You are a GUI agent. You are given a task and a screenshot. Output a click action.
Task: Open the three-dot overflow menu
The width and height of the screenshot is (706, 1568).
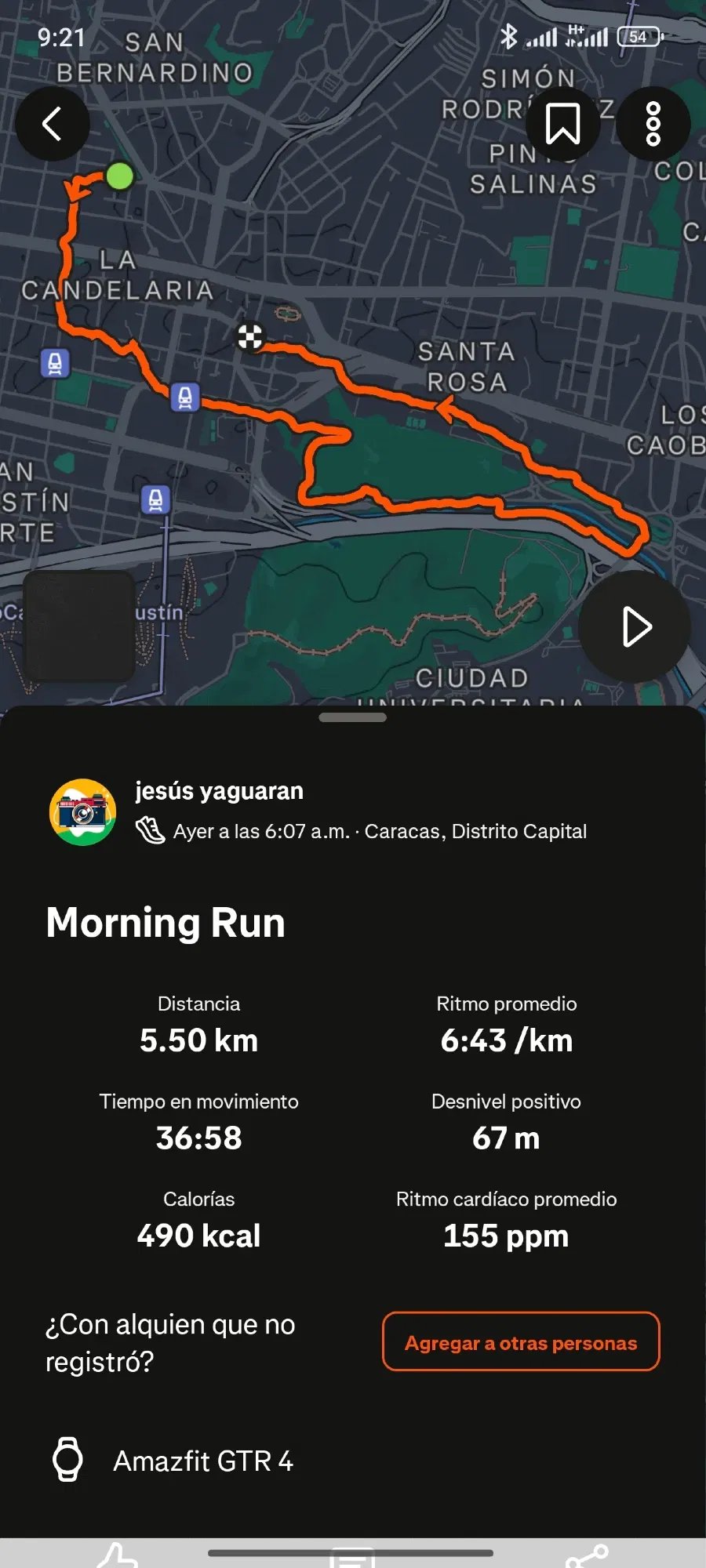(x=653, y=124)
